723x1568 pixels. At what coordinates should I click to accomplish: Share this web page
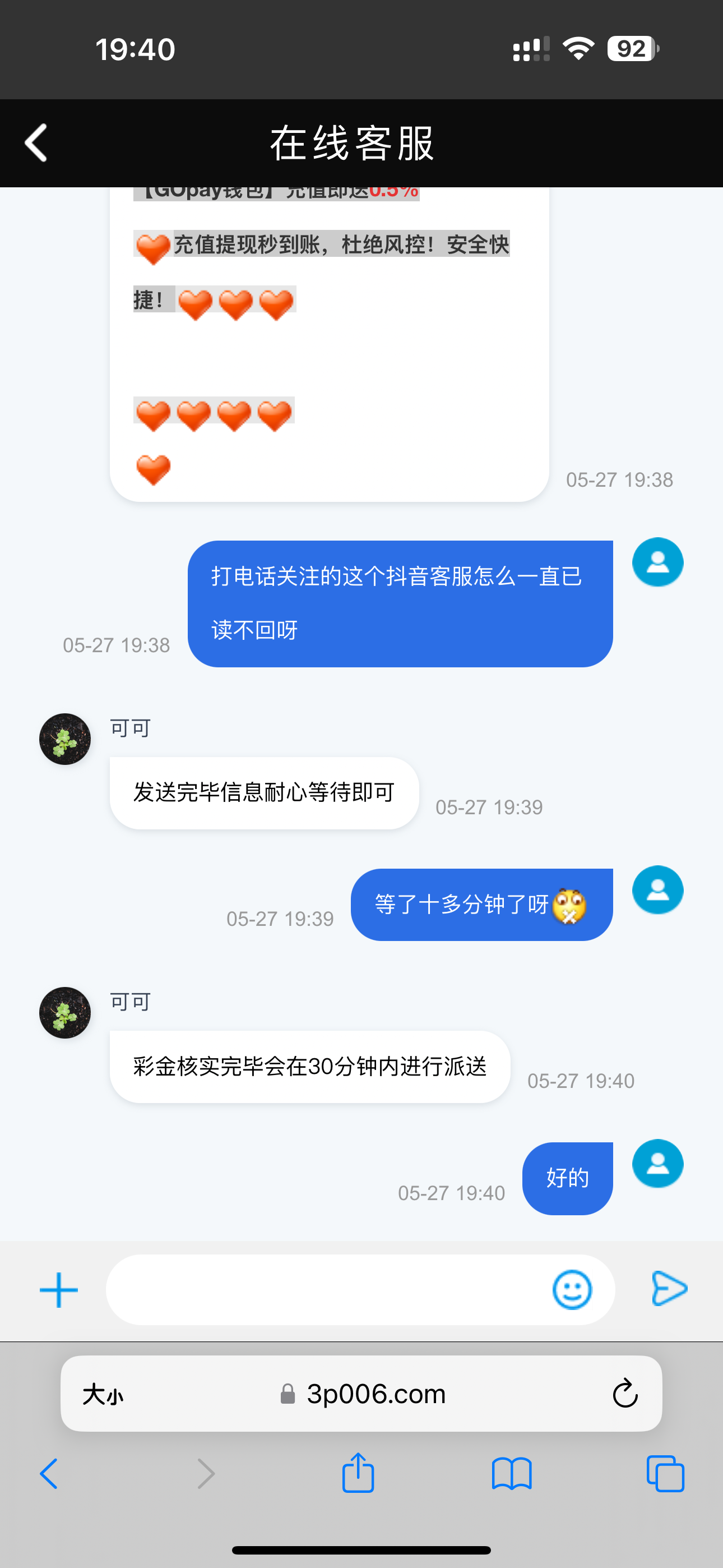pos(358,1473)
